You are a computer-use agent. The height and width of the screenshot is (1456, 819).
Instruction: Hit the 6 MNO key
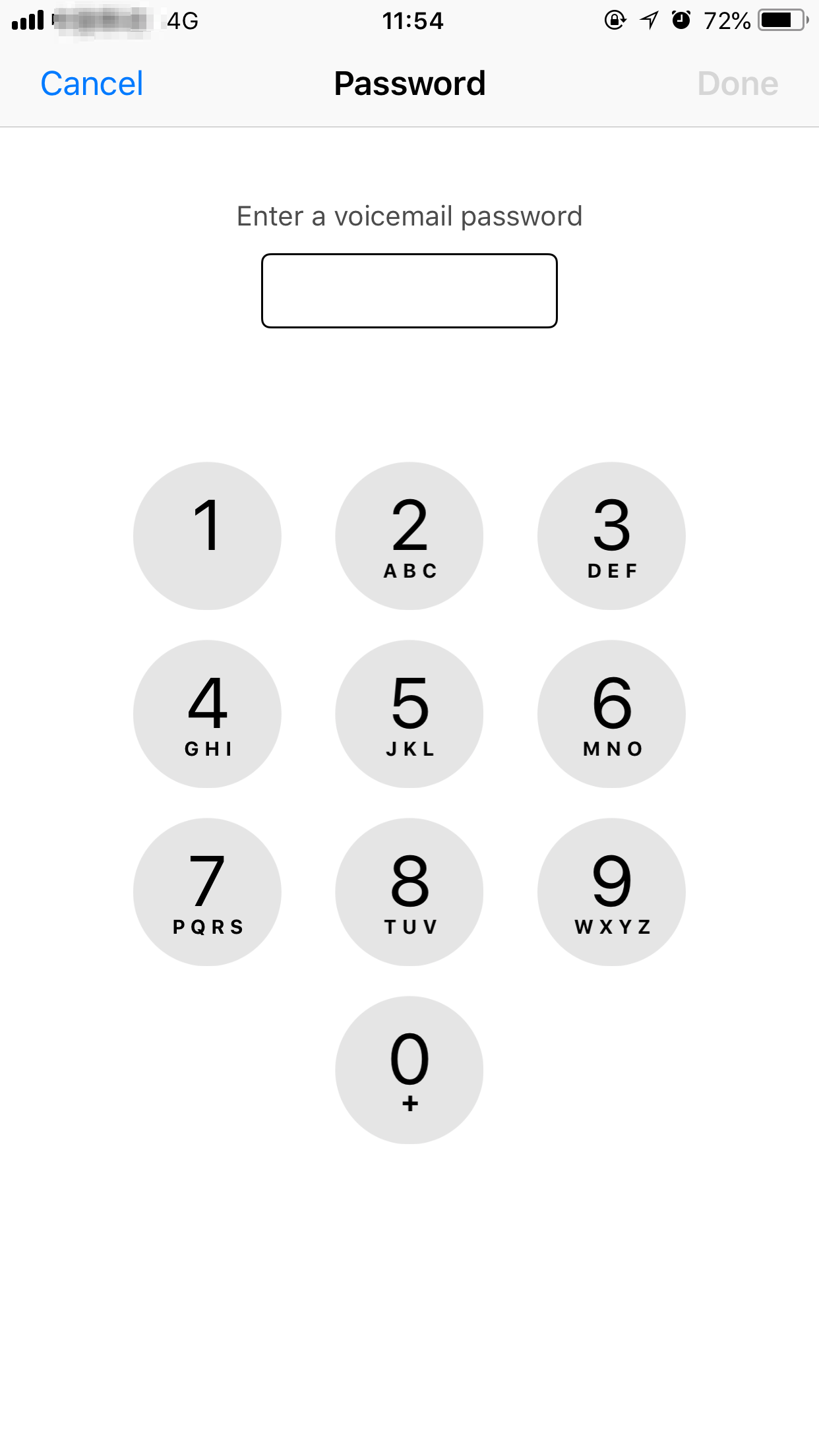click(611, 713)
